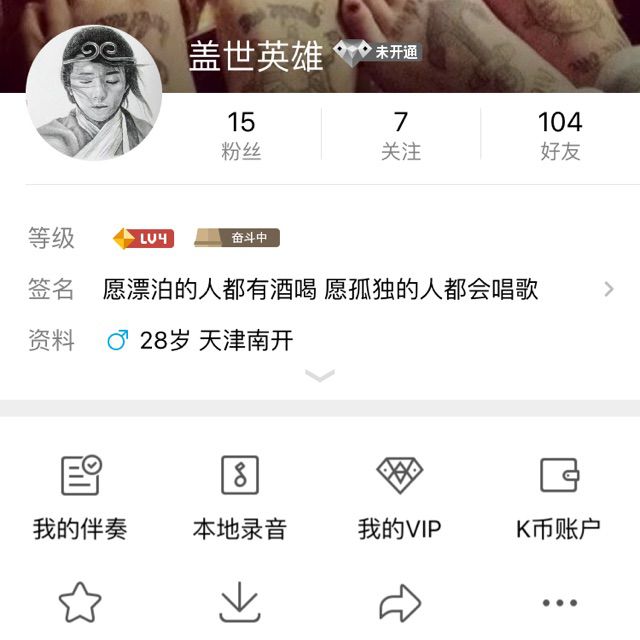
Task: Open the three-dot more options
Action: (559, 603)
